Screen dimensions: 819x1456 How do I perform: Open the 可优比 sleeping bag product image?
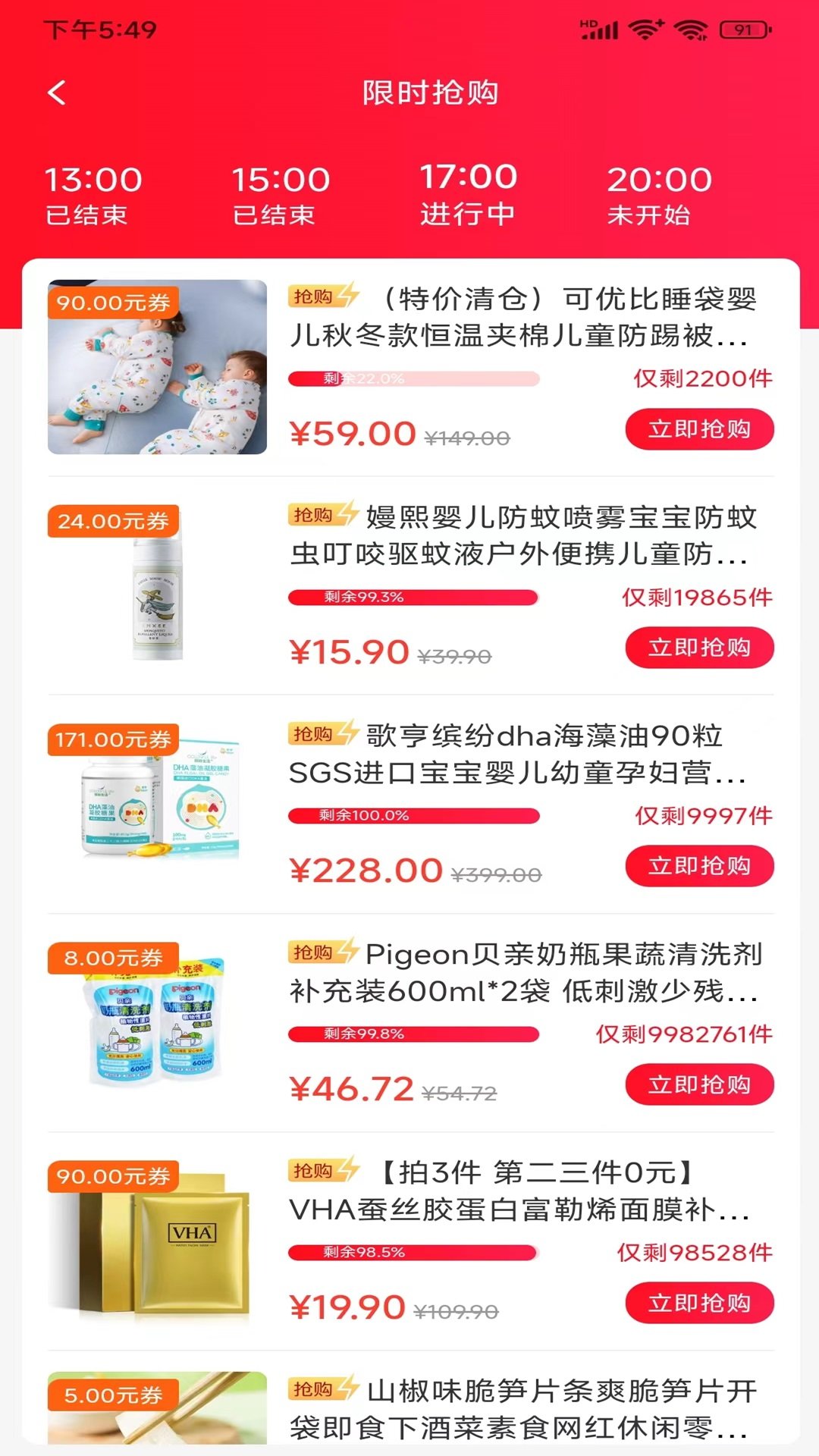(157, 367)
